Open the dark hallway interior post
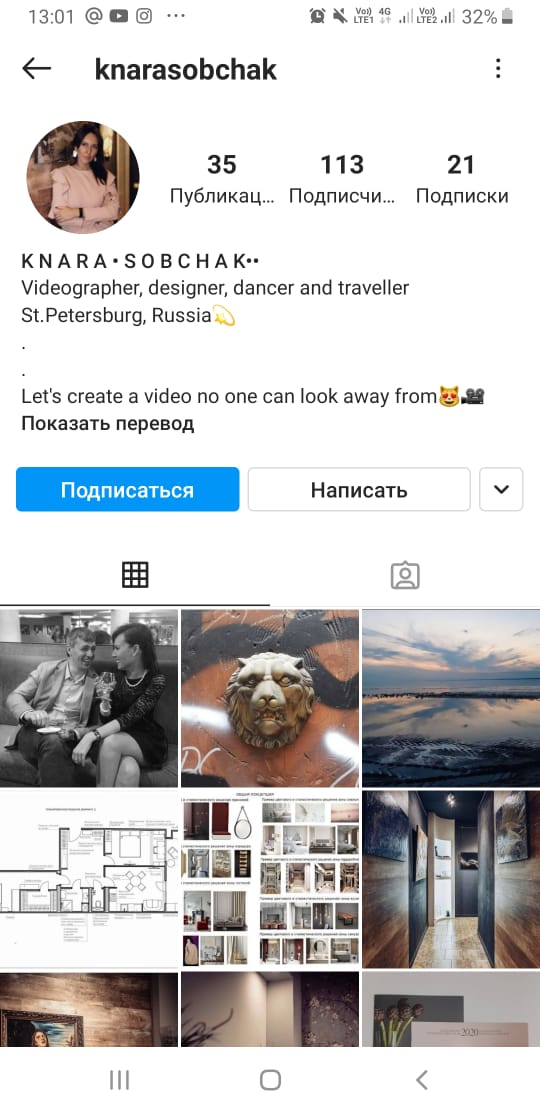Image resolution: width=540 pixels, height=1110 pixels. point(451,879)
